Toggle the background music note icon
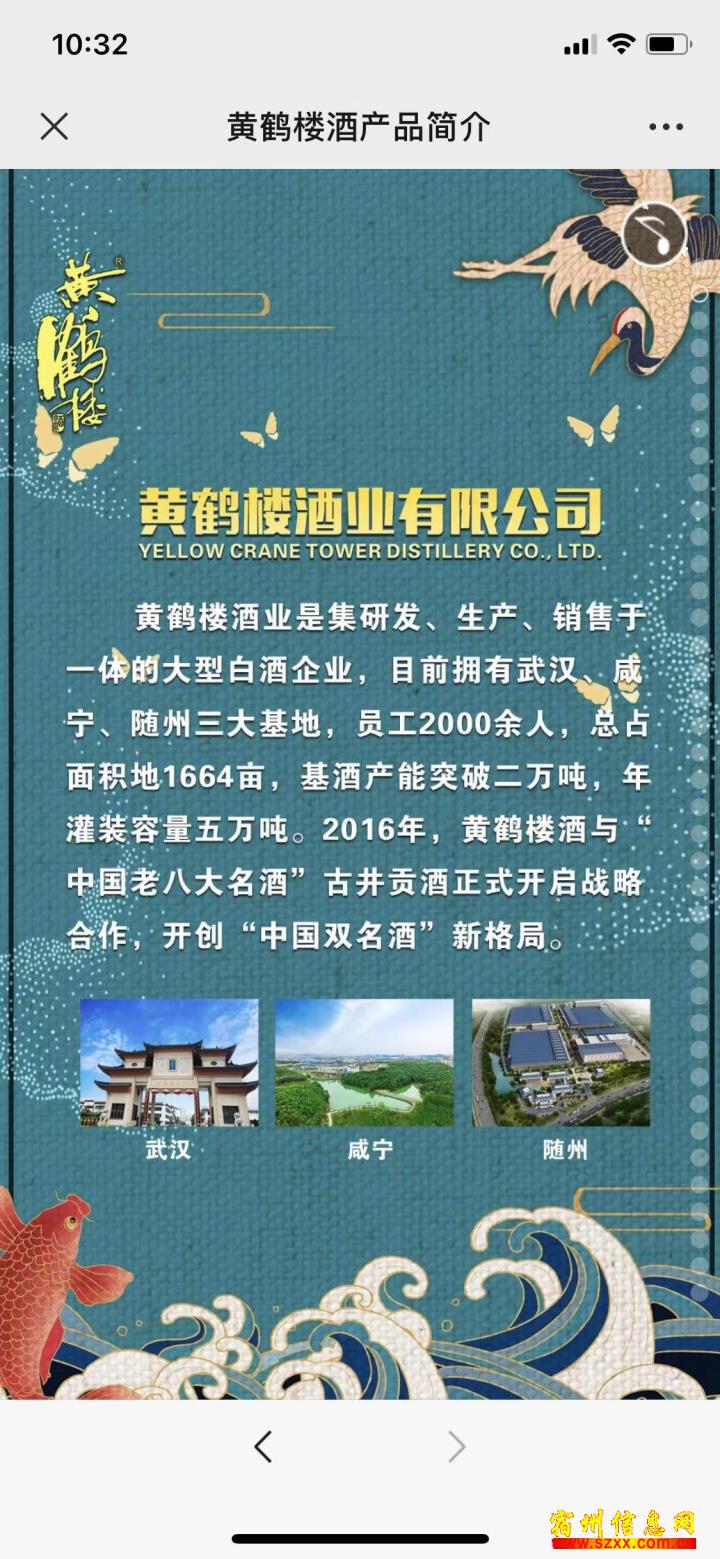 (654, 234)
